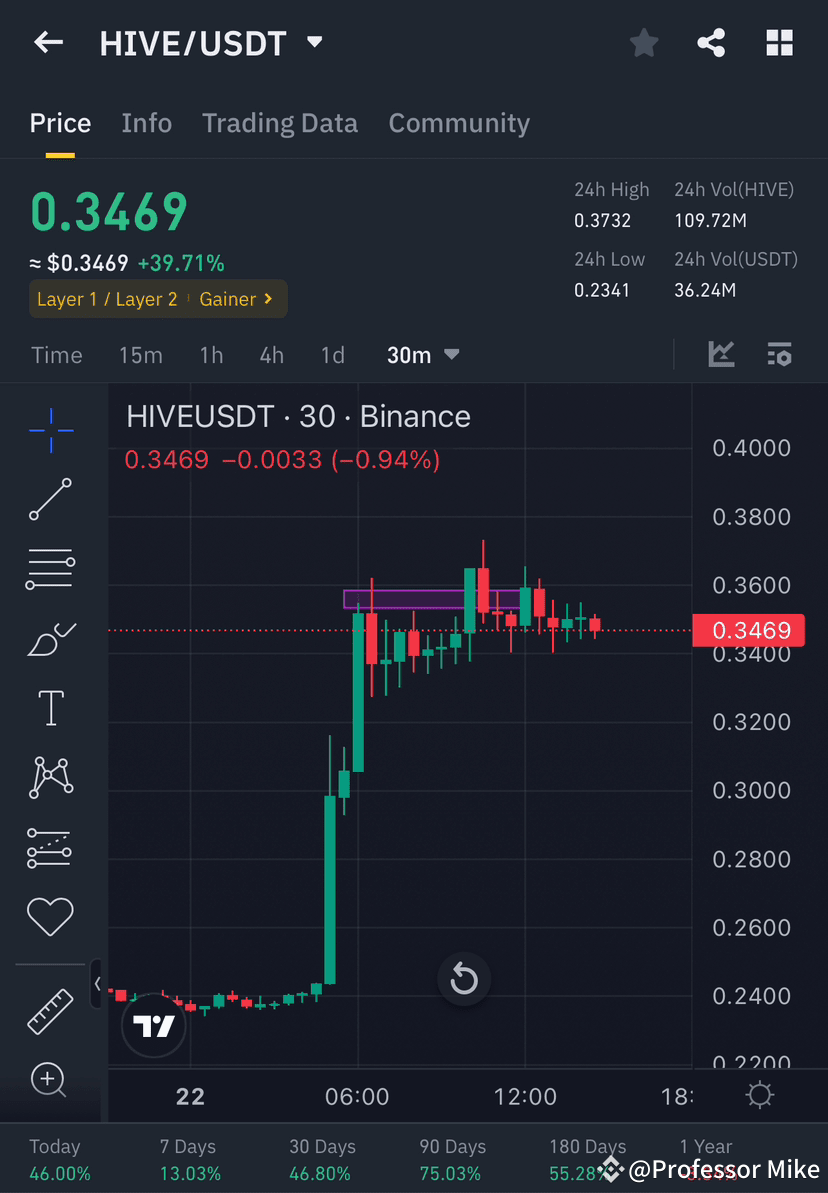
Task: Open the emoji heart drawing tool
Action: click(50, 916)
